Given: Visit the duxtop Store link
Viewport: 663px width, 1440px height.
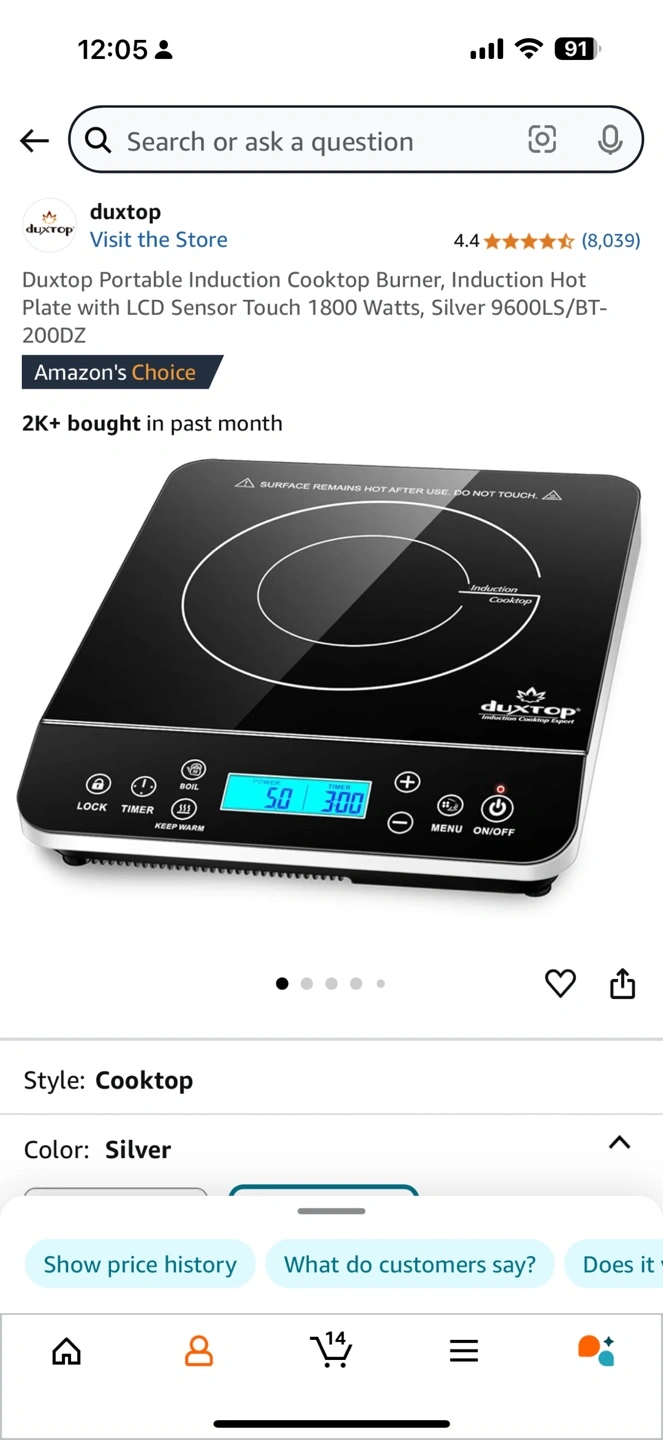Looking at the screenshot, I should pos(158,240).
